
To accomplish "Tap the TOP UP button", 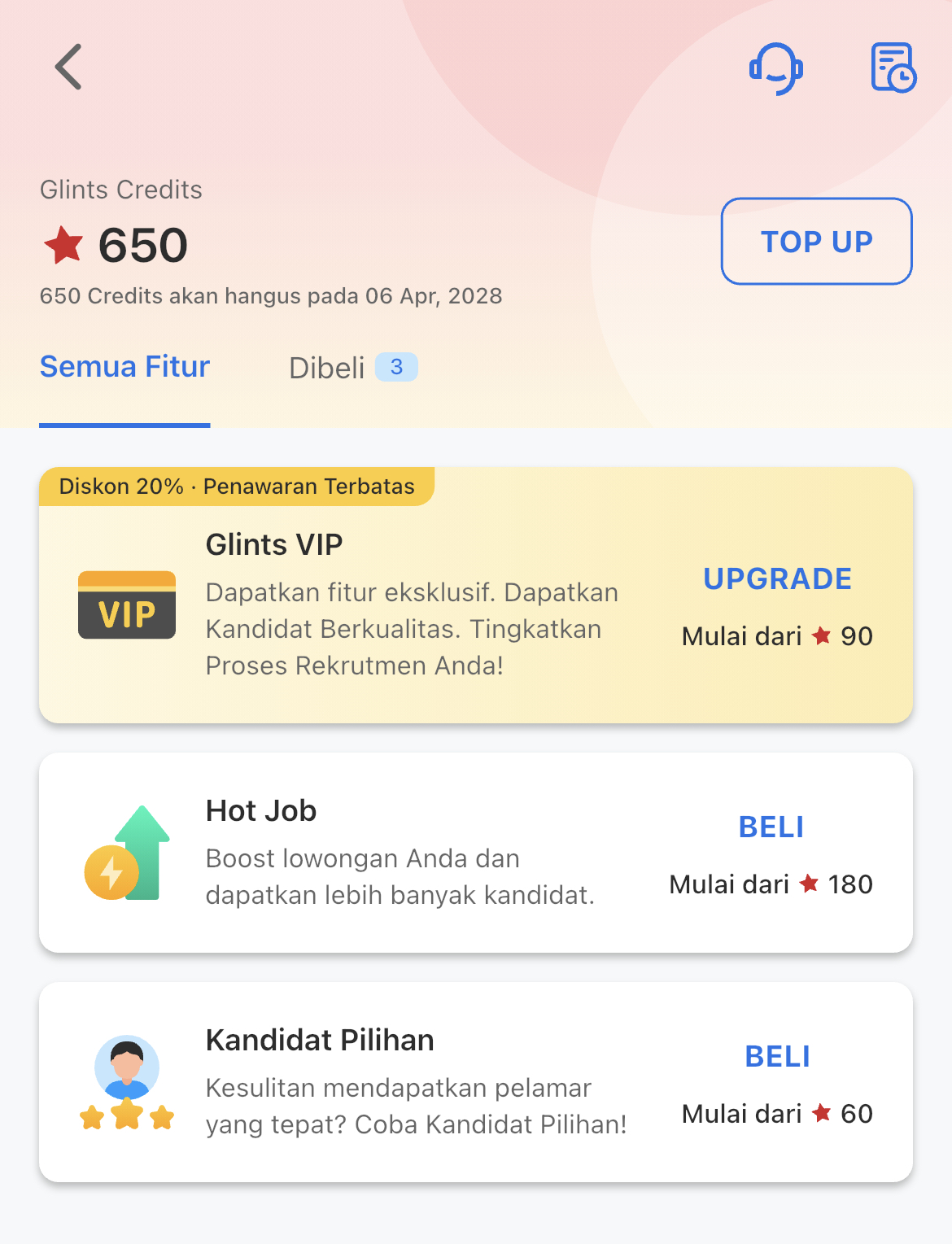I will point(816,242).
